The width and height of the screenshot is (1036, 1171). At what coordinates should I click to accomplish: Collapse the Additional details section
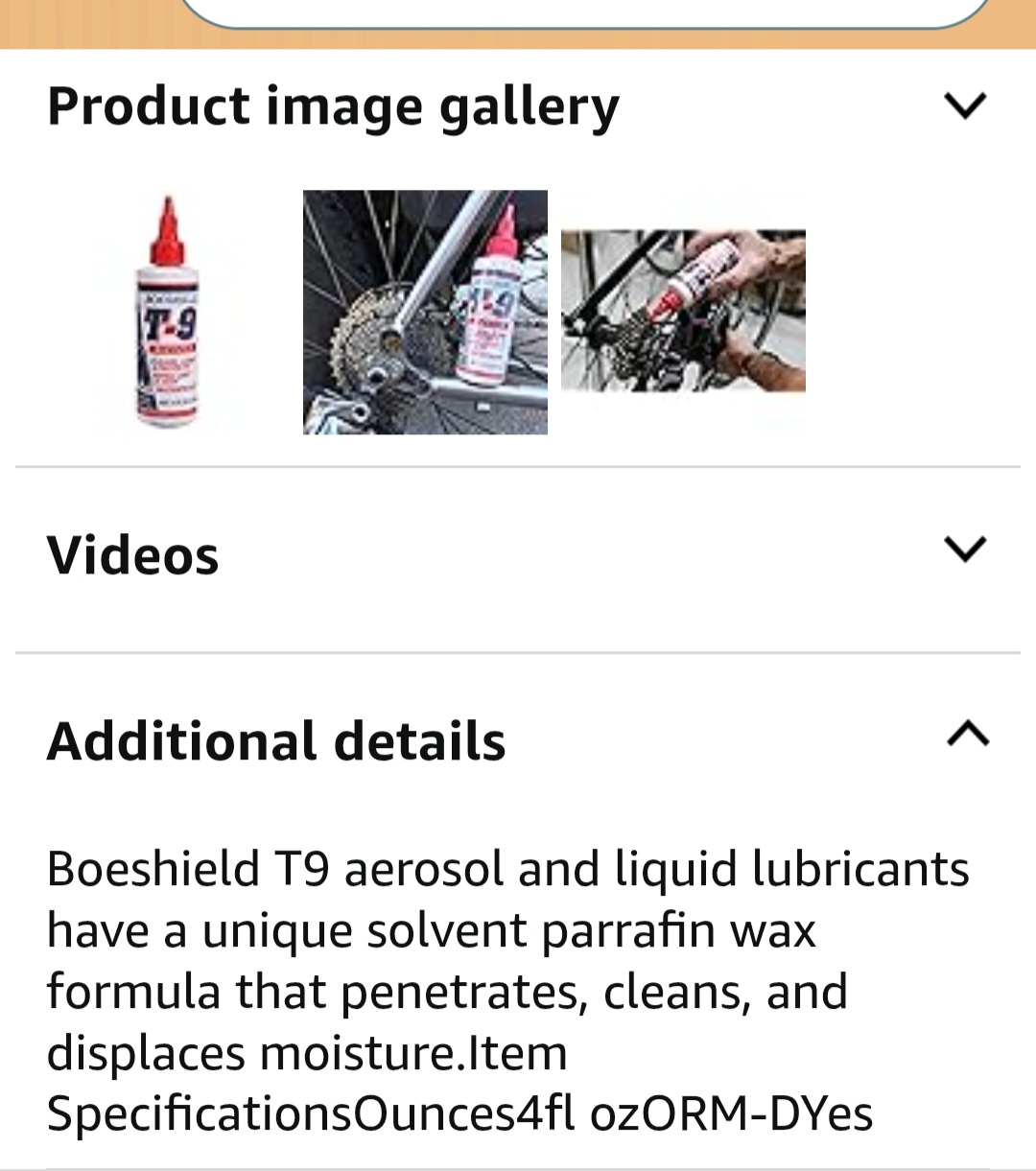tap(967, 735)
